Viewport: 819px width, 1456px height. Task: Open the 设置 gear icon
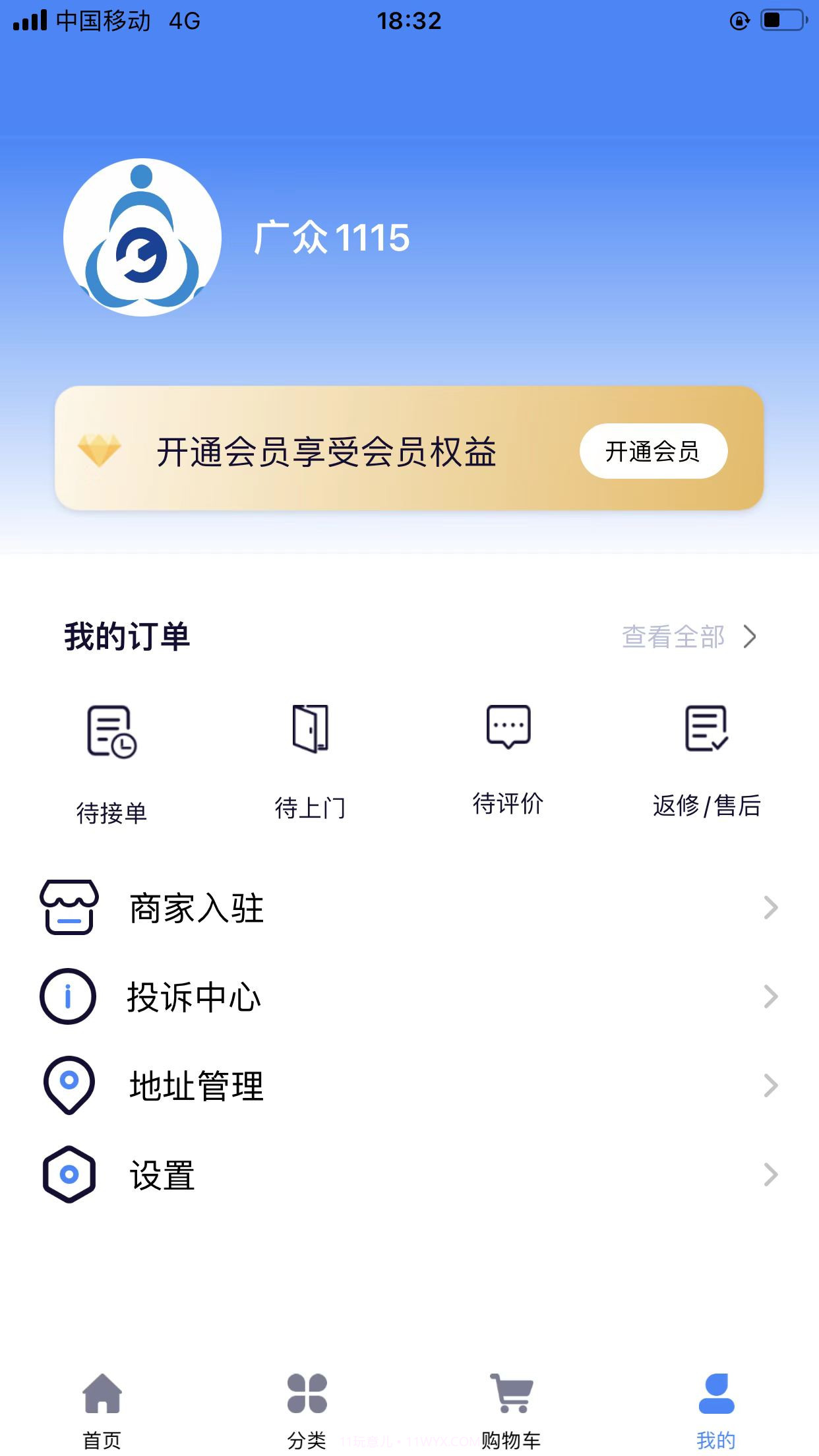(69, 1174)
